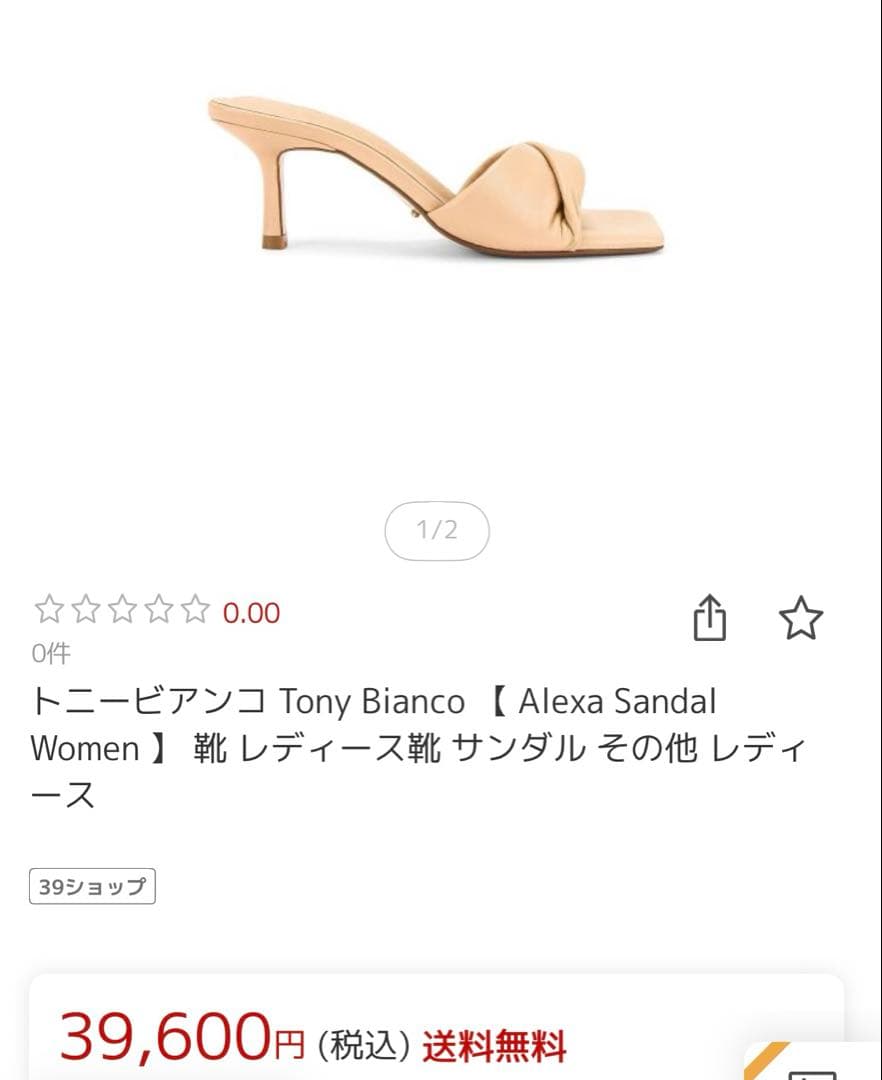
Task: Click the image position indicator showing 1/2
Action: click(x=437, y=531)
